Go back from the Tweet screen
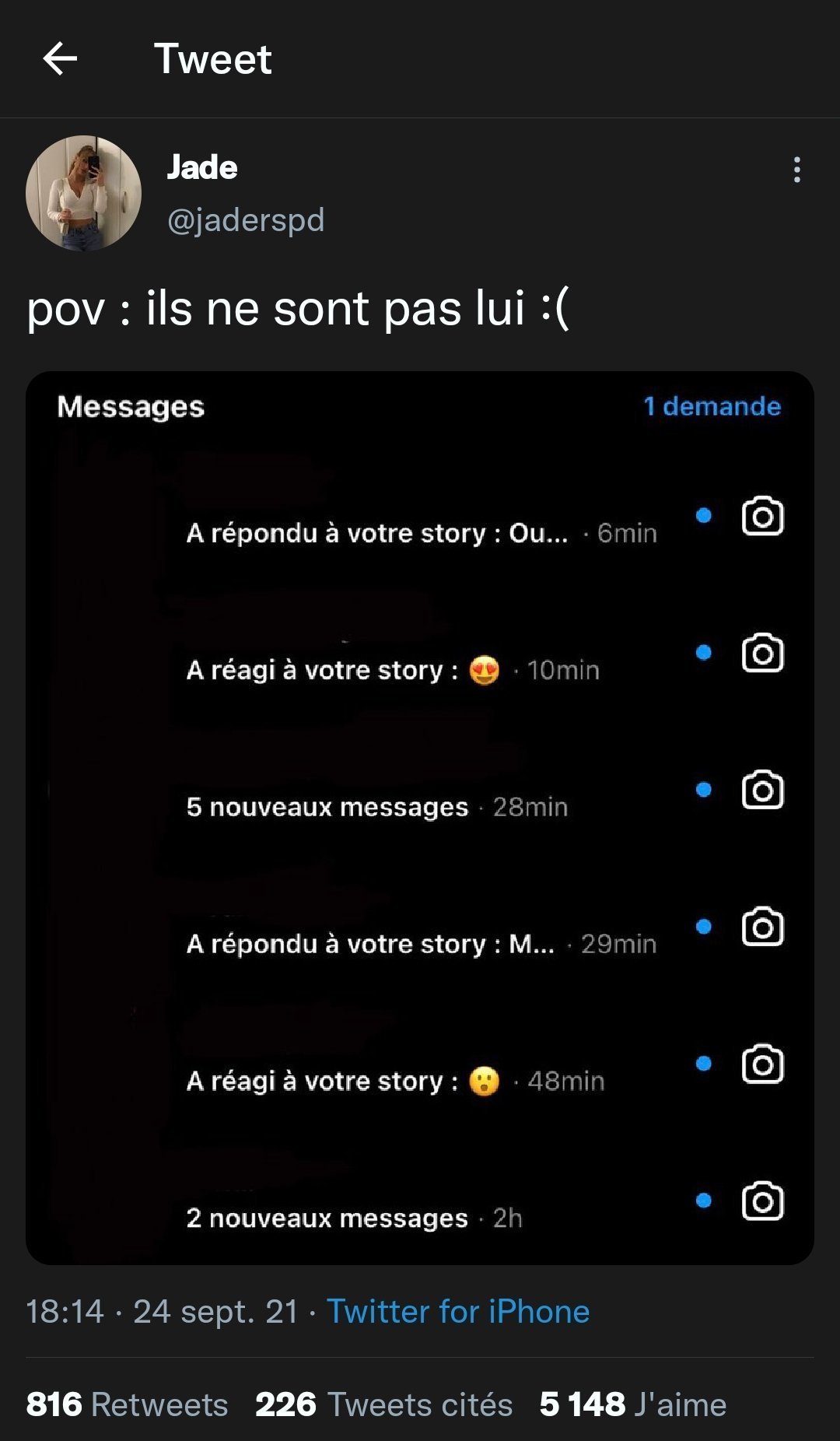The height and width of the screenshot is (1441, 840). (60, 59)
